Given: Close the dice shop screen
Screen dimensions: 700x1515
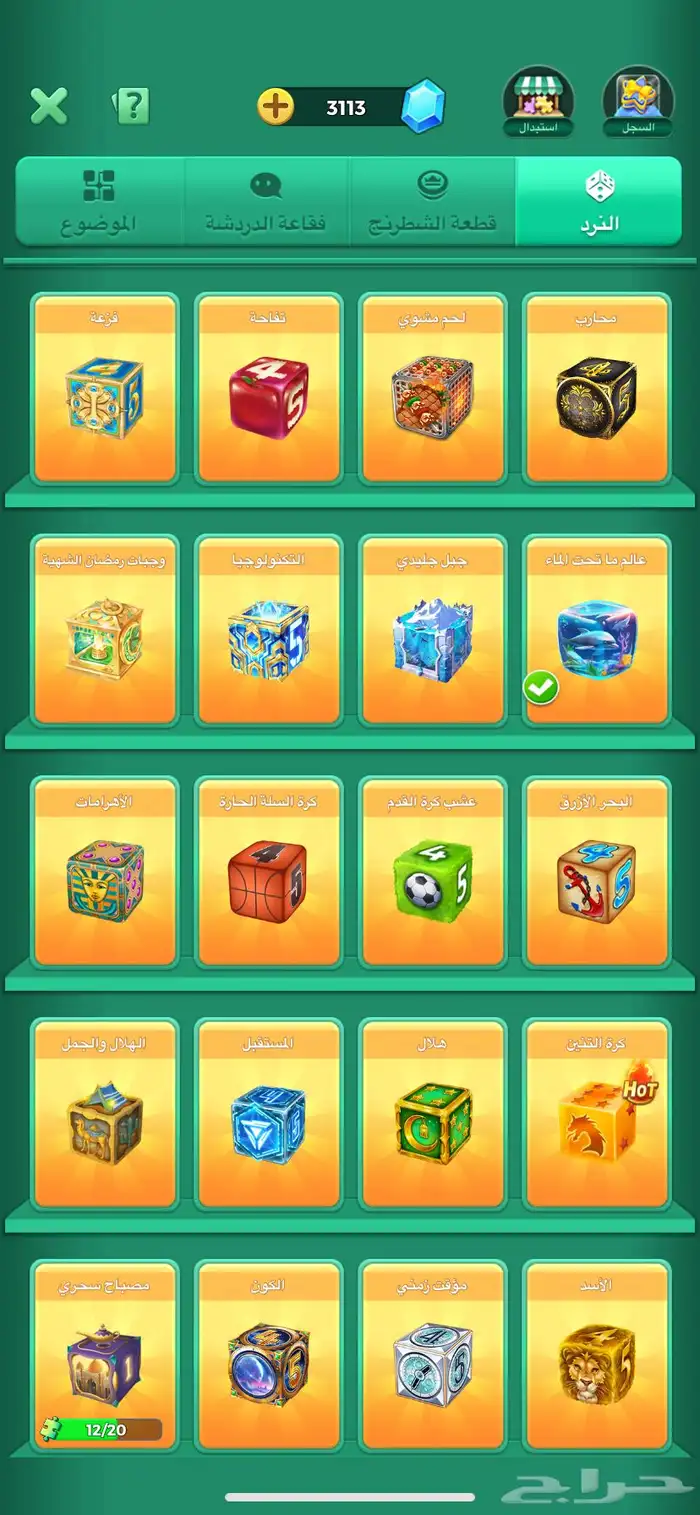Looking at the screenshot, I should (48, 105).
